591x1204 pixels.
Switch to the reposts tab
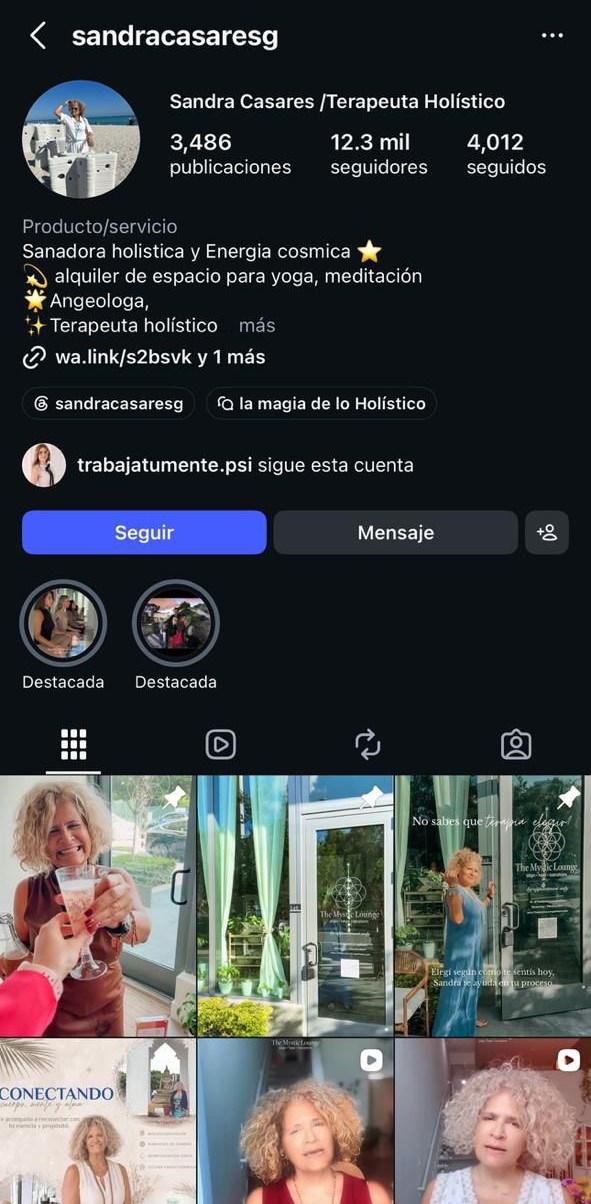tap(368, 744)
